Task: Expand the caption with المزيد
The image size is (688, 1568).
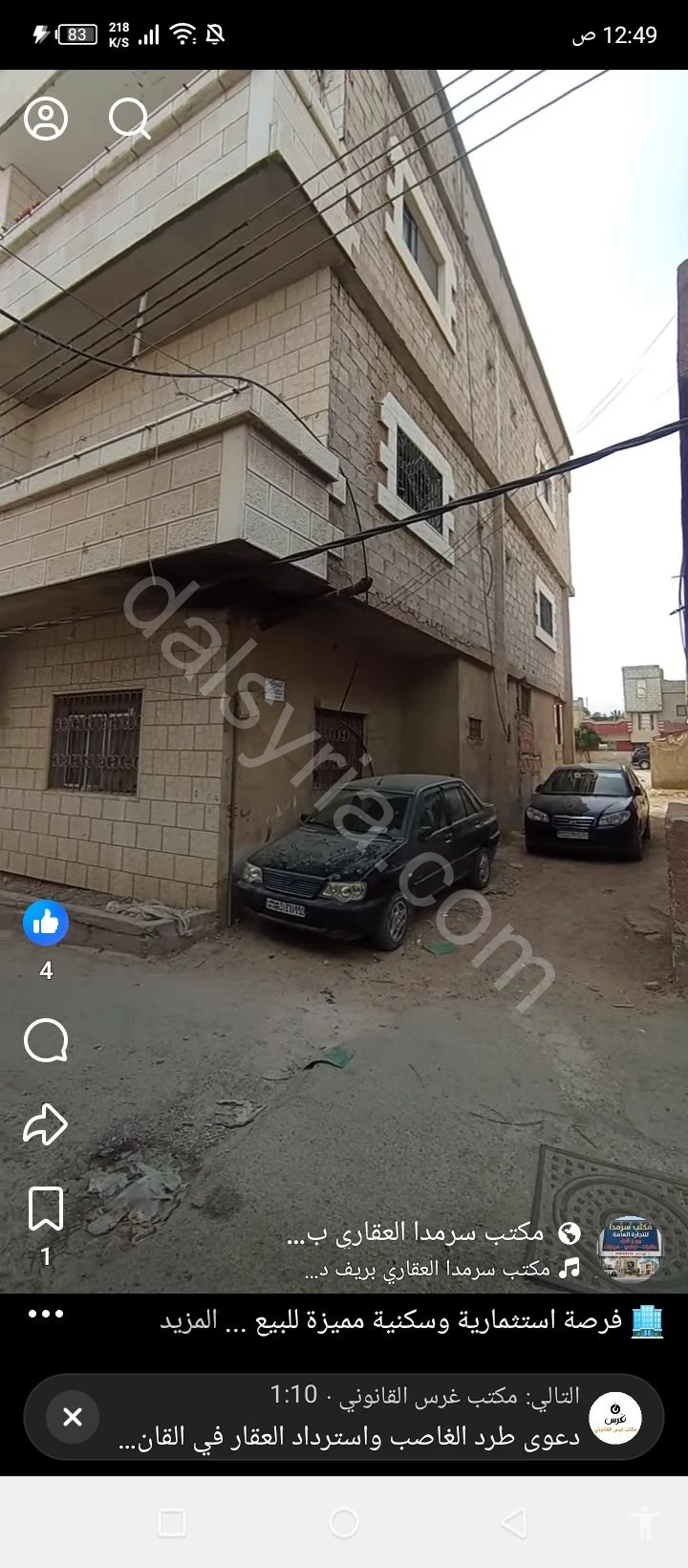Action: click(x=188, y=1321)
